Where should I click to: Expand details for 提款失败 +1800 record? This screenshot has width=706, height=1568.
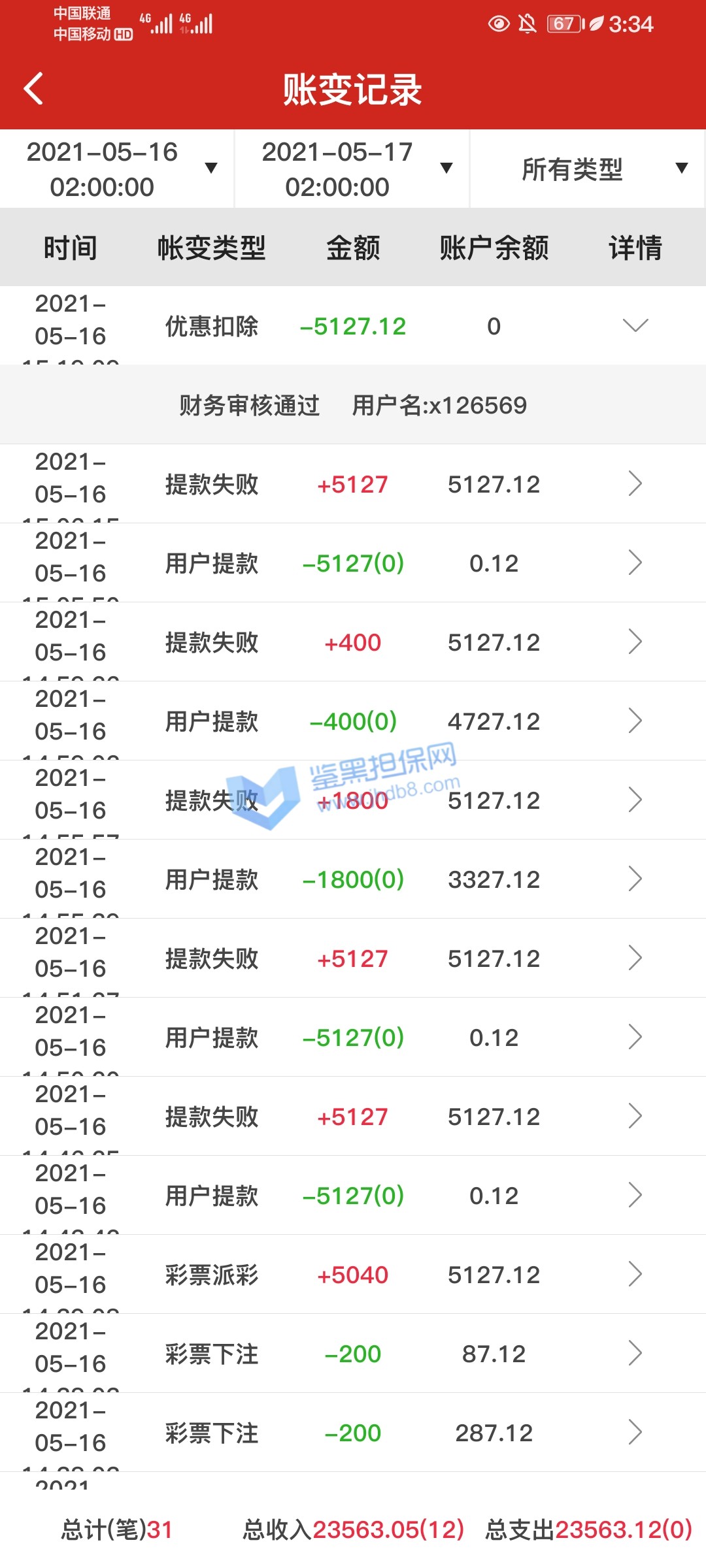point(635,800)
